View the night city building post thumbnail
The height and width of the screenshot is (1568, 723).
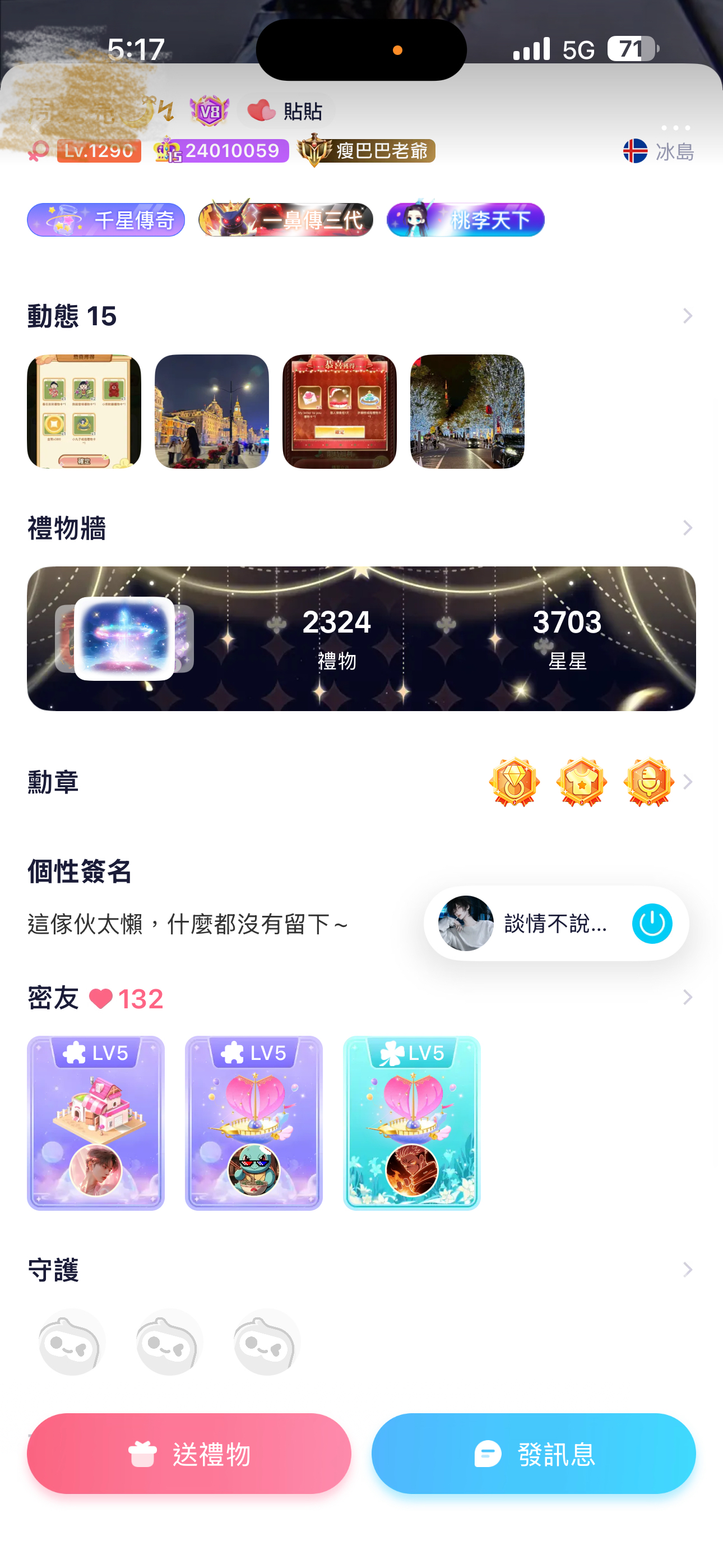212,412
